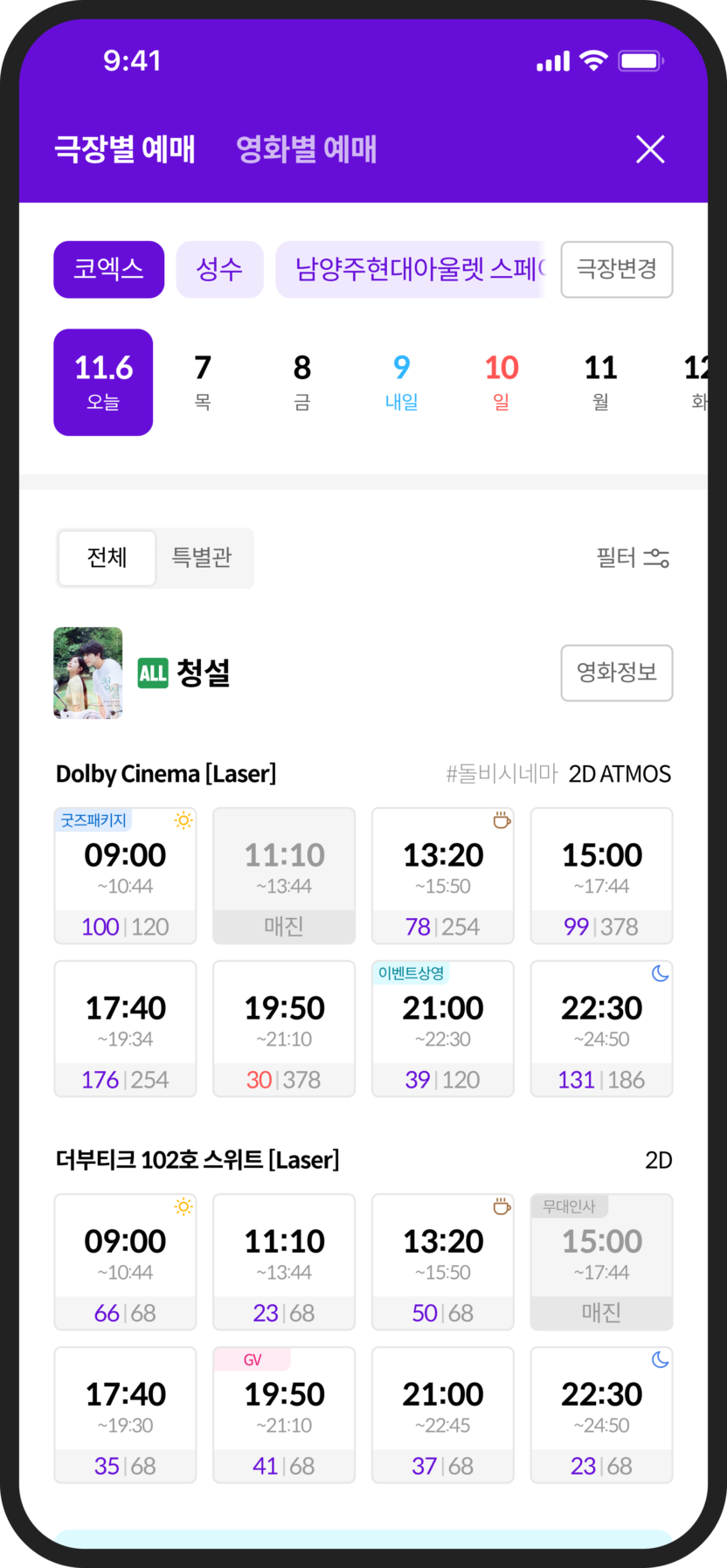Close the booking screen with the X
727x1568 pixels.
[650, 149]
